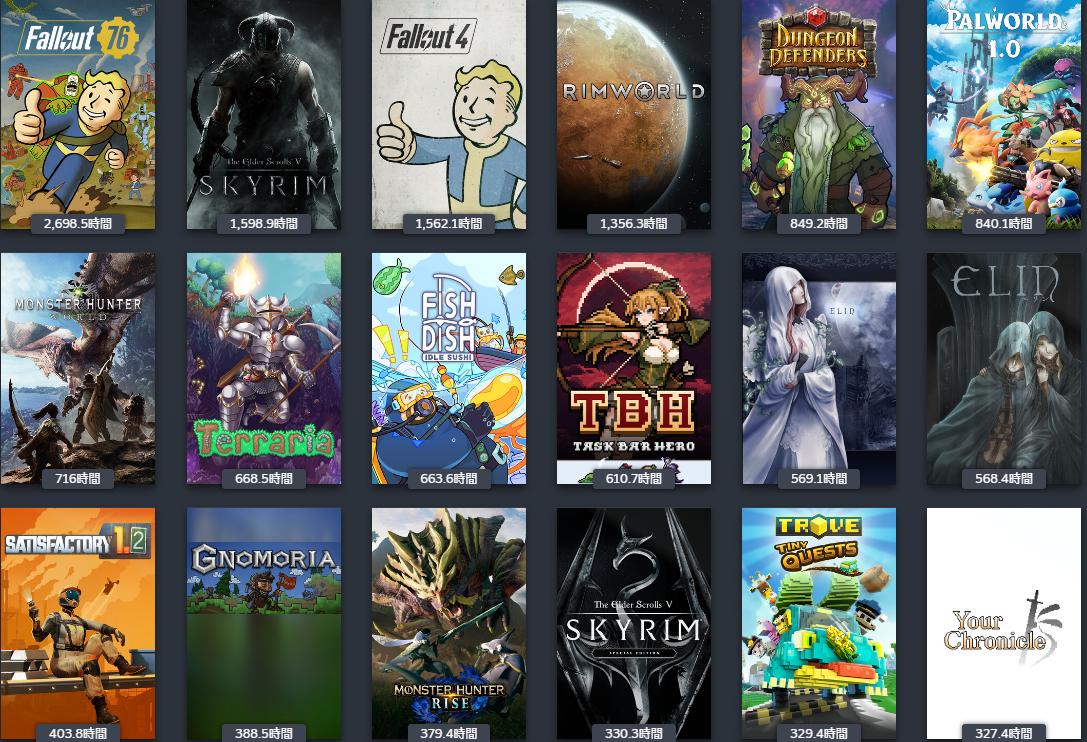Open the Fallout 76 game tile
Viewport: 1087px width, 742px height.
coord(78,114)
